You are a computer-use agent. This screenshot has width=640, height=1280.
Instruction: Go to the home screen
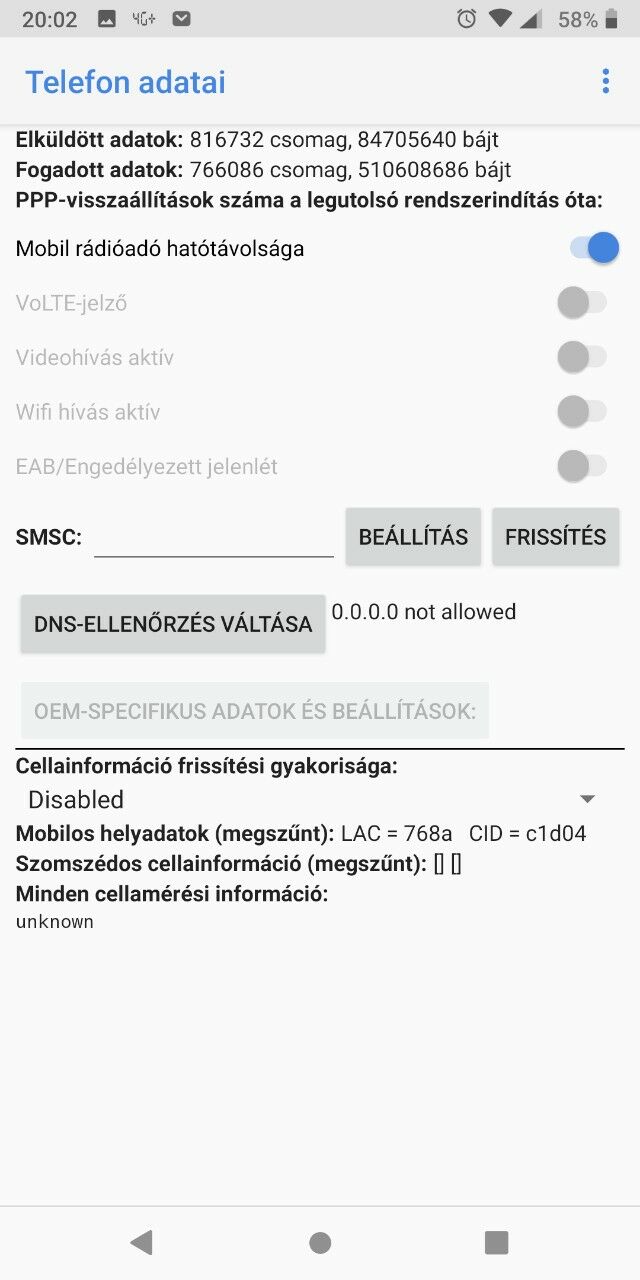click(x=320, y=1242)
